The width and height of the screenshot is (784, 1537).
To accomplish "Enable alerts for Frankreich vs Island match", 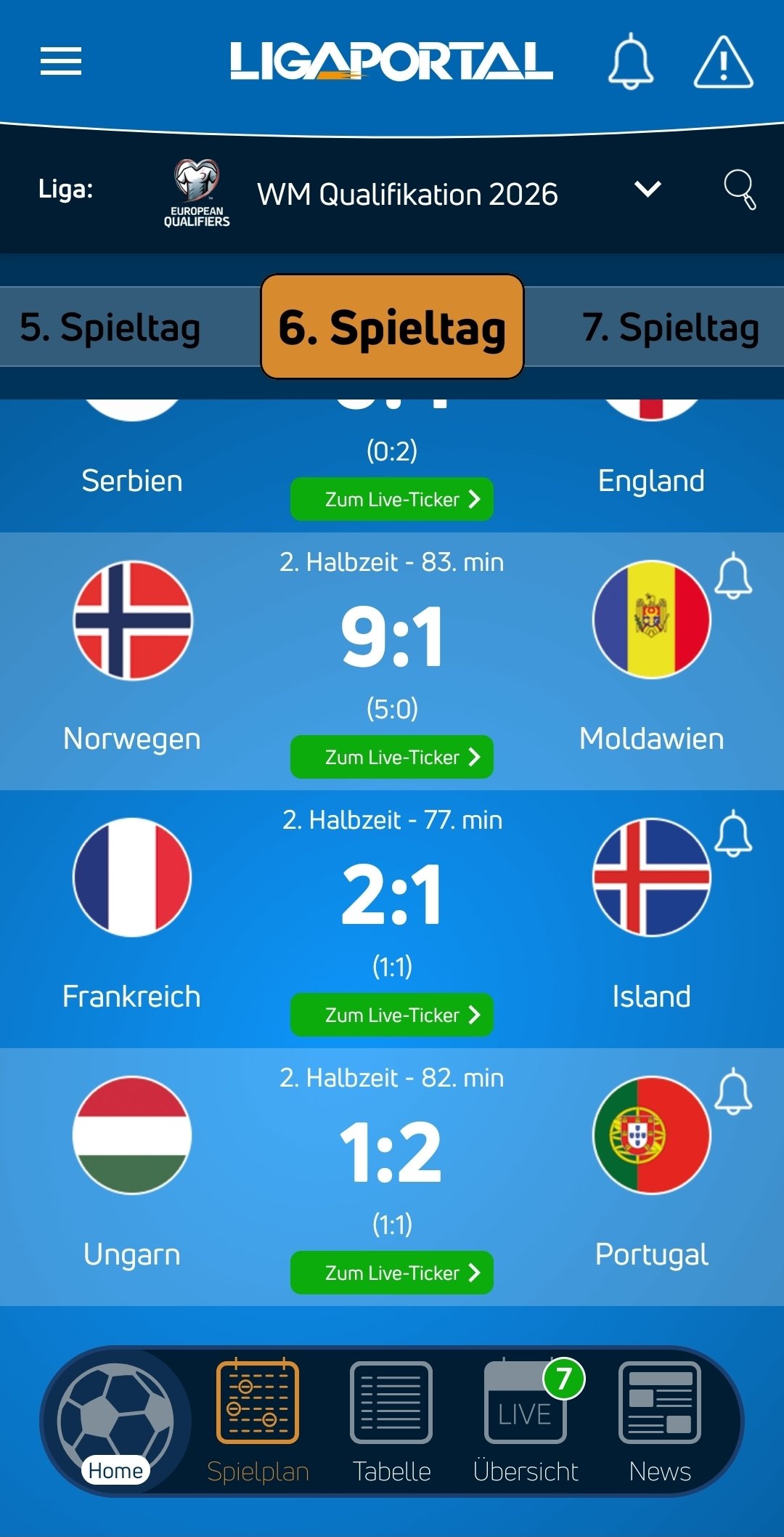I will (733, 833).
